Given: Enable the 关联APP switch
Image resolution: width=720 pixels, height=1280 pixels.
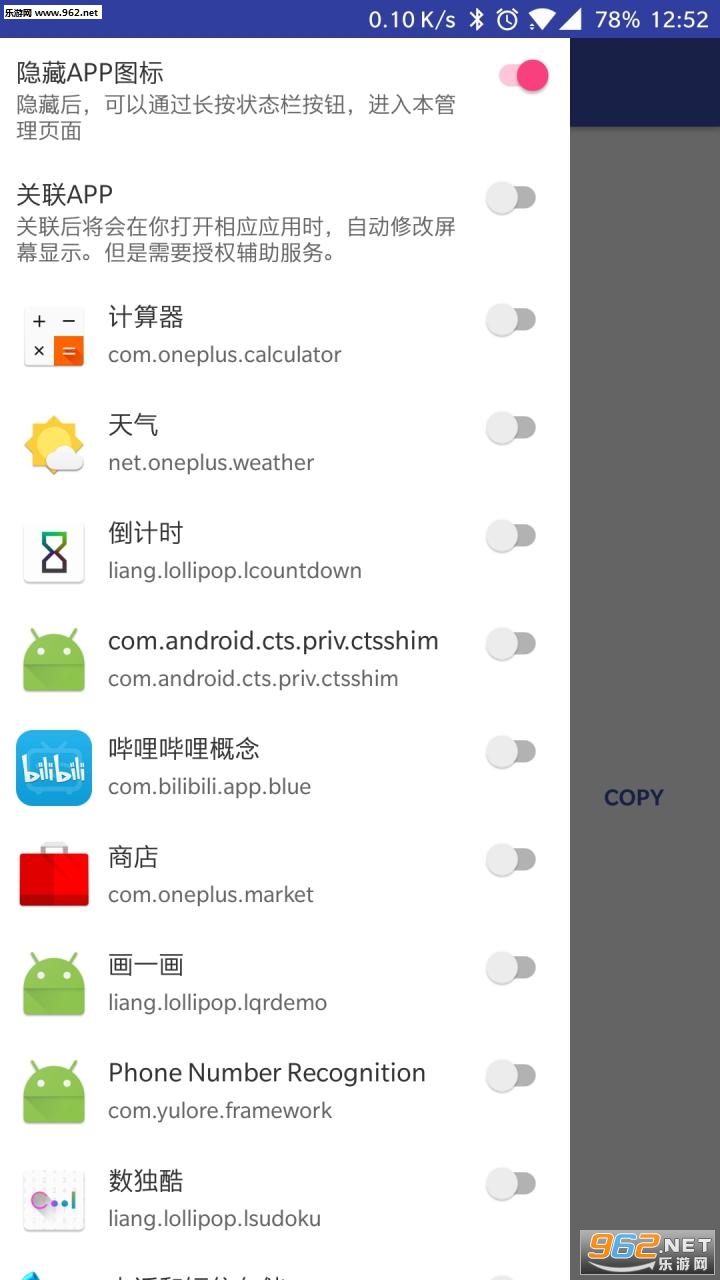Looking at the screenshot, I should [x=511, y=198].
